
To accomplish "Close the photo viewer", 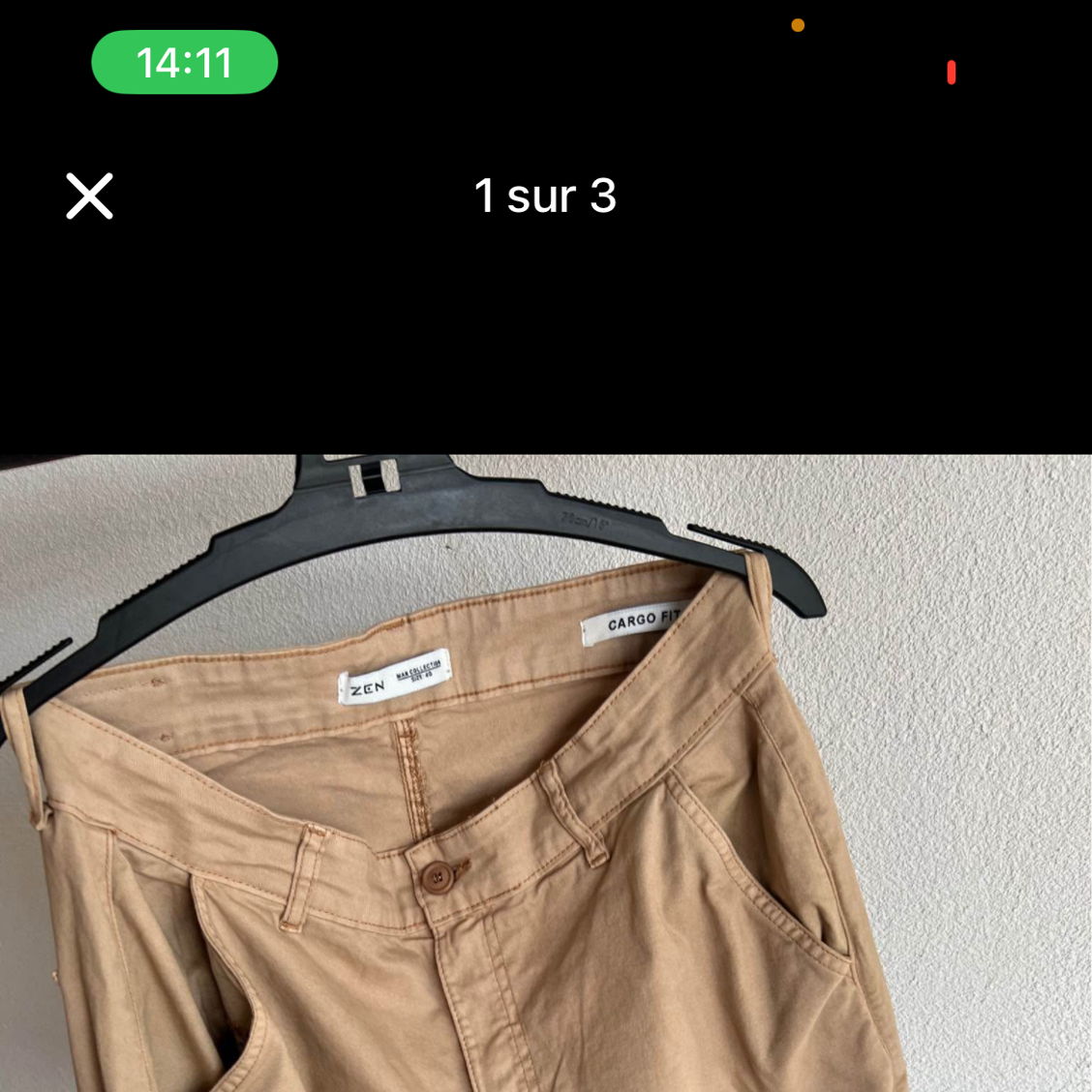I will pos(90,197).
